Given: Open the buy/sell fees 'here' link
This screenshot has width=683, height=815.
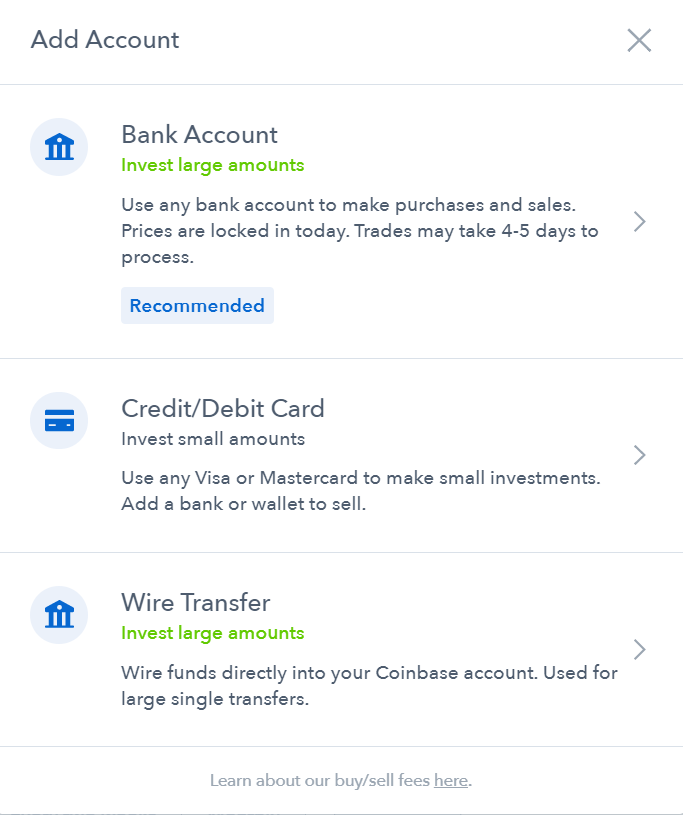Looking at the screenshot, I should point(450,780).
